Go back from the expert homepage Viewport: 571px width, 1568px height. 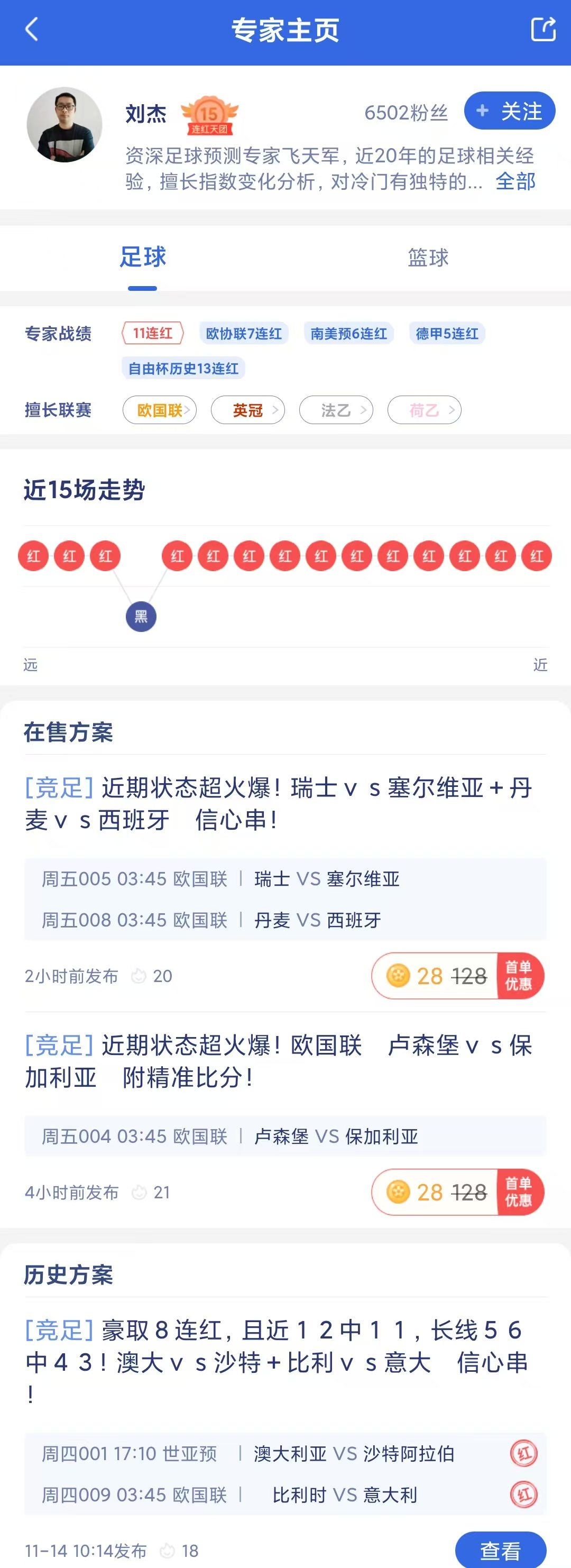32,29
